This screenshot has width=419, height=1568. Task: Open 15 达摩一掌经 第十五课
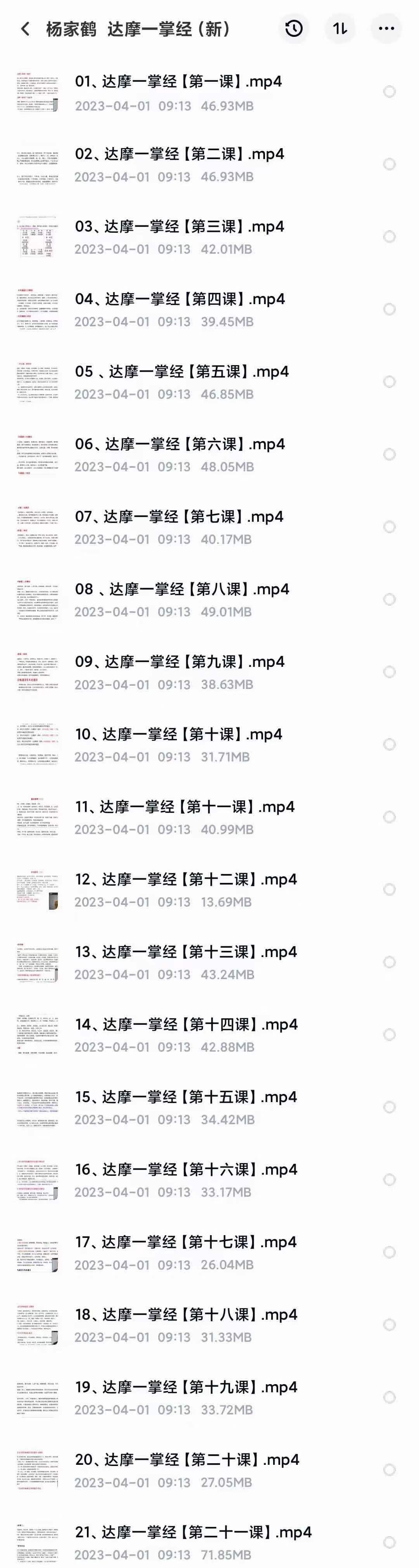(x=185, y=1097)
